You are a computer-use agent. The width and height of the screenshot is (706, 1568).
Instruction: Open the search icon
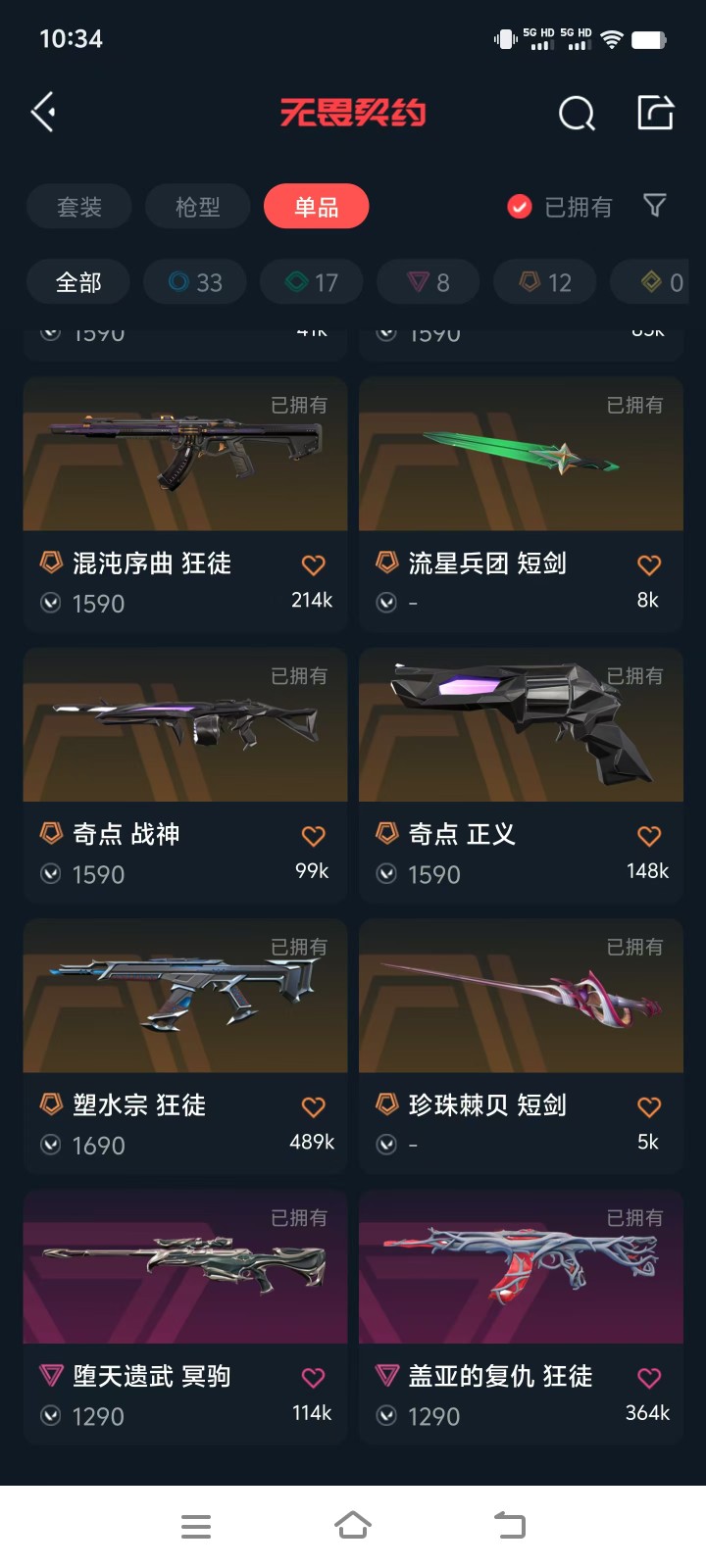[577, 114]
